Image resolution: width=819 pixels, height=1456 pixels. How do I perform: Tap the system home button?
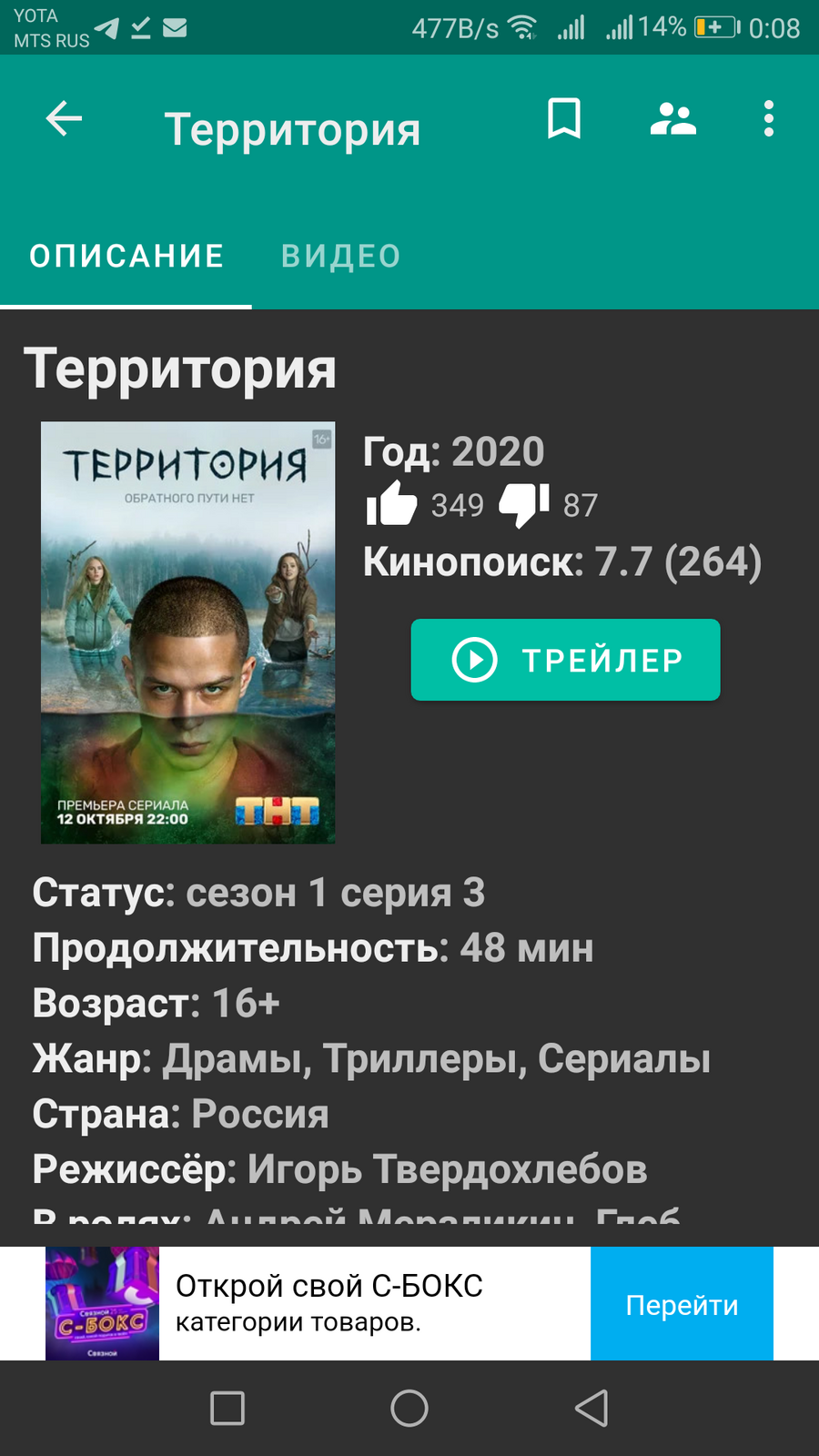click(x=409, y=1409)
